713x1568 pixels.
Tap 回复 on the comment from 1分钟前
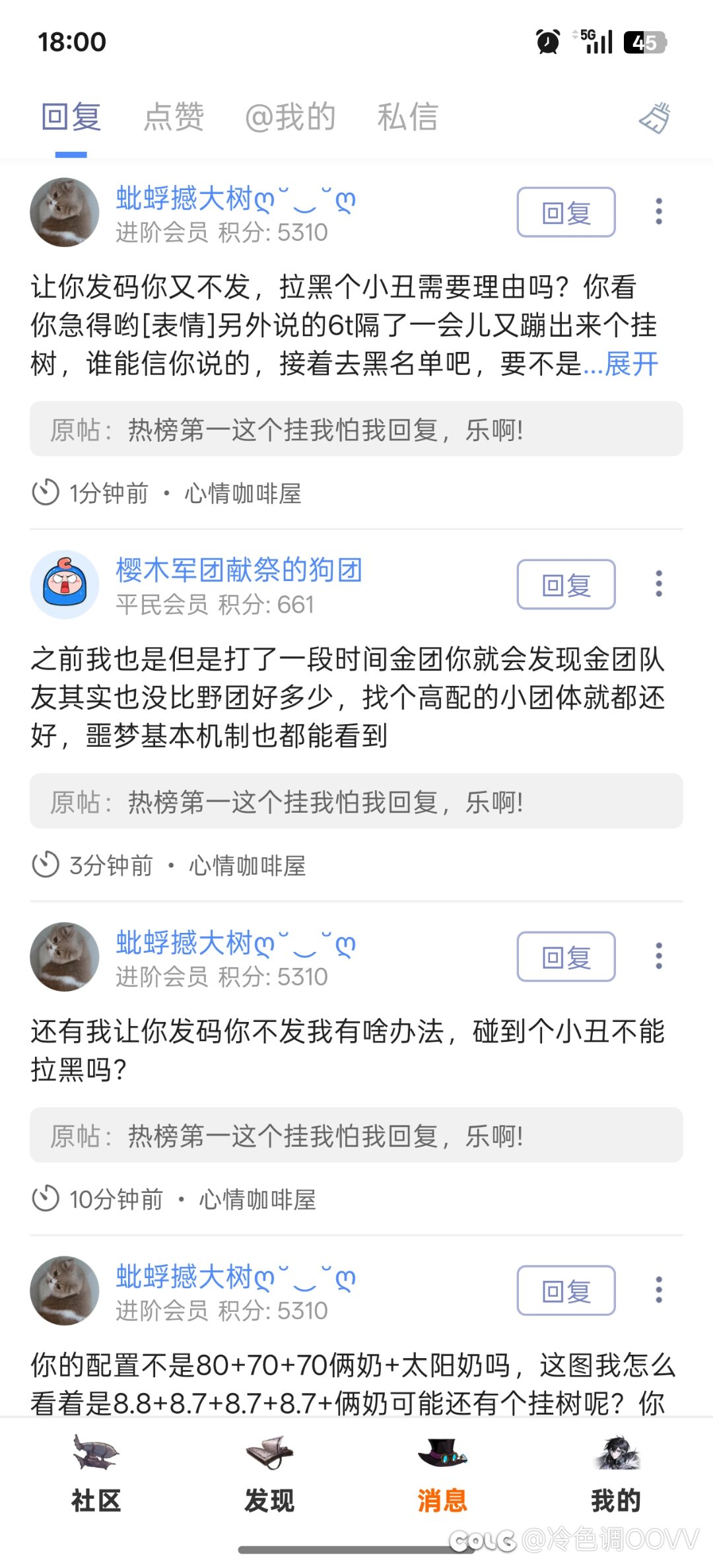[566, 212]
